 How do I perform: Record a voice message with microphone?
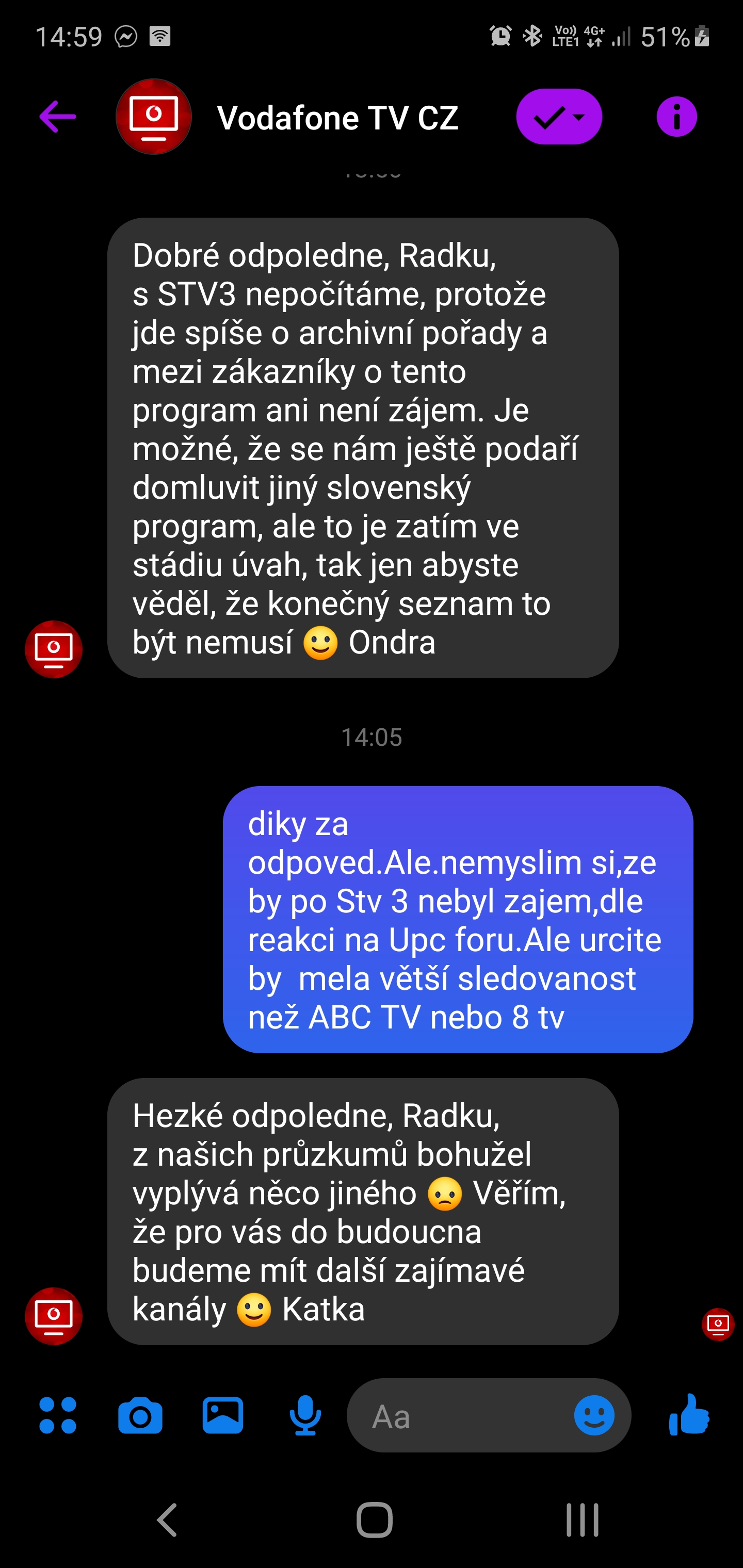coord(305,1415)
